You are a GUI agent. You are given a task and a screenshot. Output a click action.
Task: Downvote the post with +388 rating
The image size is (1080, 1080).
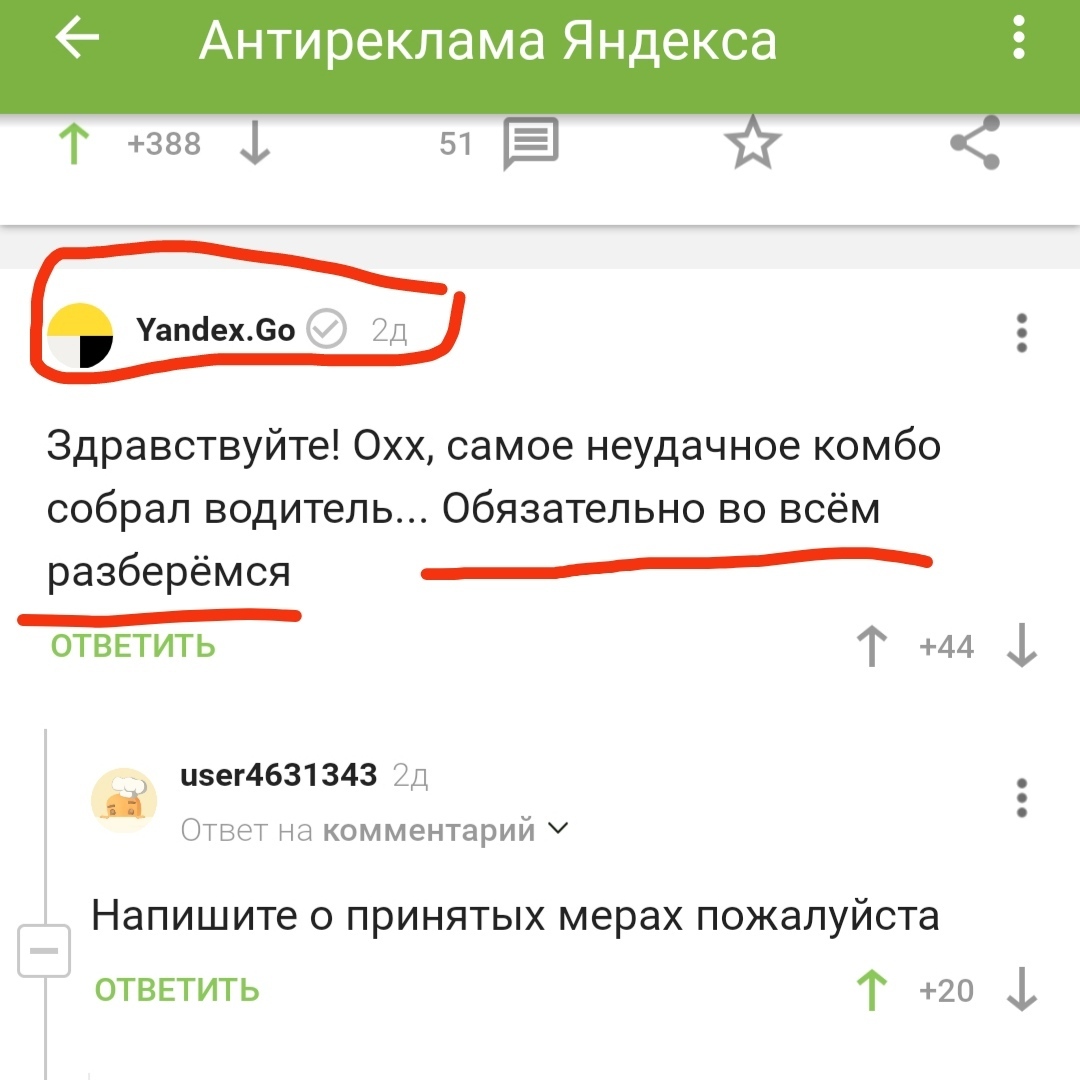coord(256,146)
